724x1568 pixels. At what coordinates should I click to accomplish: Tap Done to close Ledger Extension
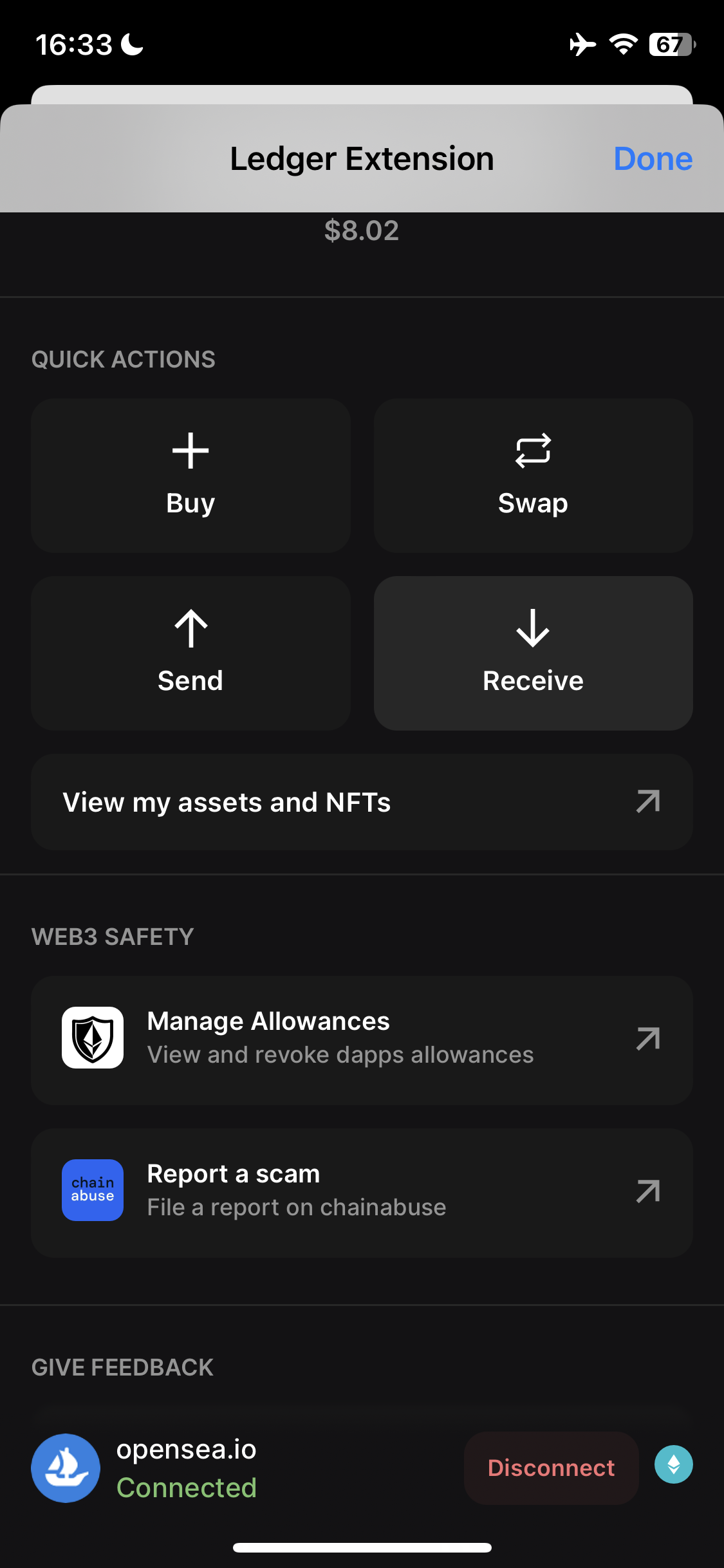coord(653,159)
